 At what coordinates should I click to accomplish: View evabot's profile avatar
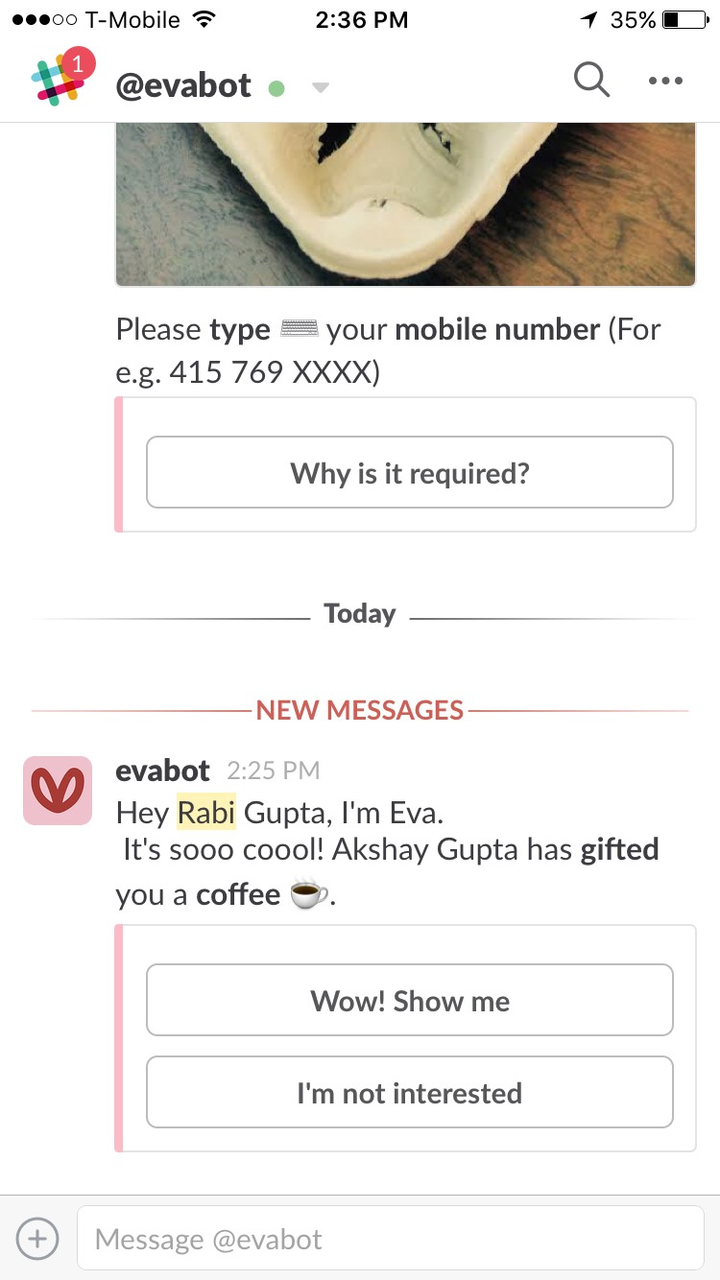[x=57, y=790]
